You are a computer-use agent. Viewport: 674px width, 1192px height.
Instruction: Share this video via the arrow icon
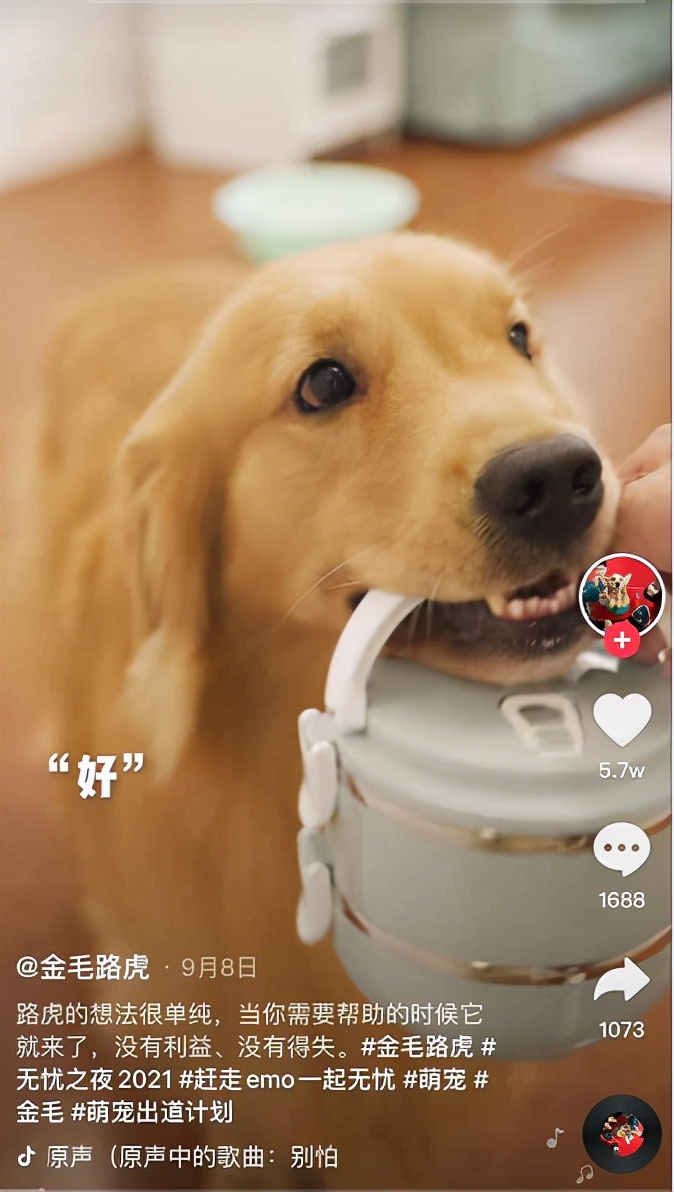click(x=622, y=981)
